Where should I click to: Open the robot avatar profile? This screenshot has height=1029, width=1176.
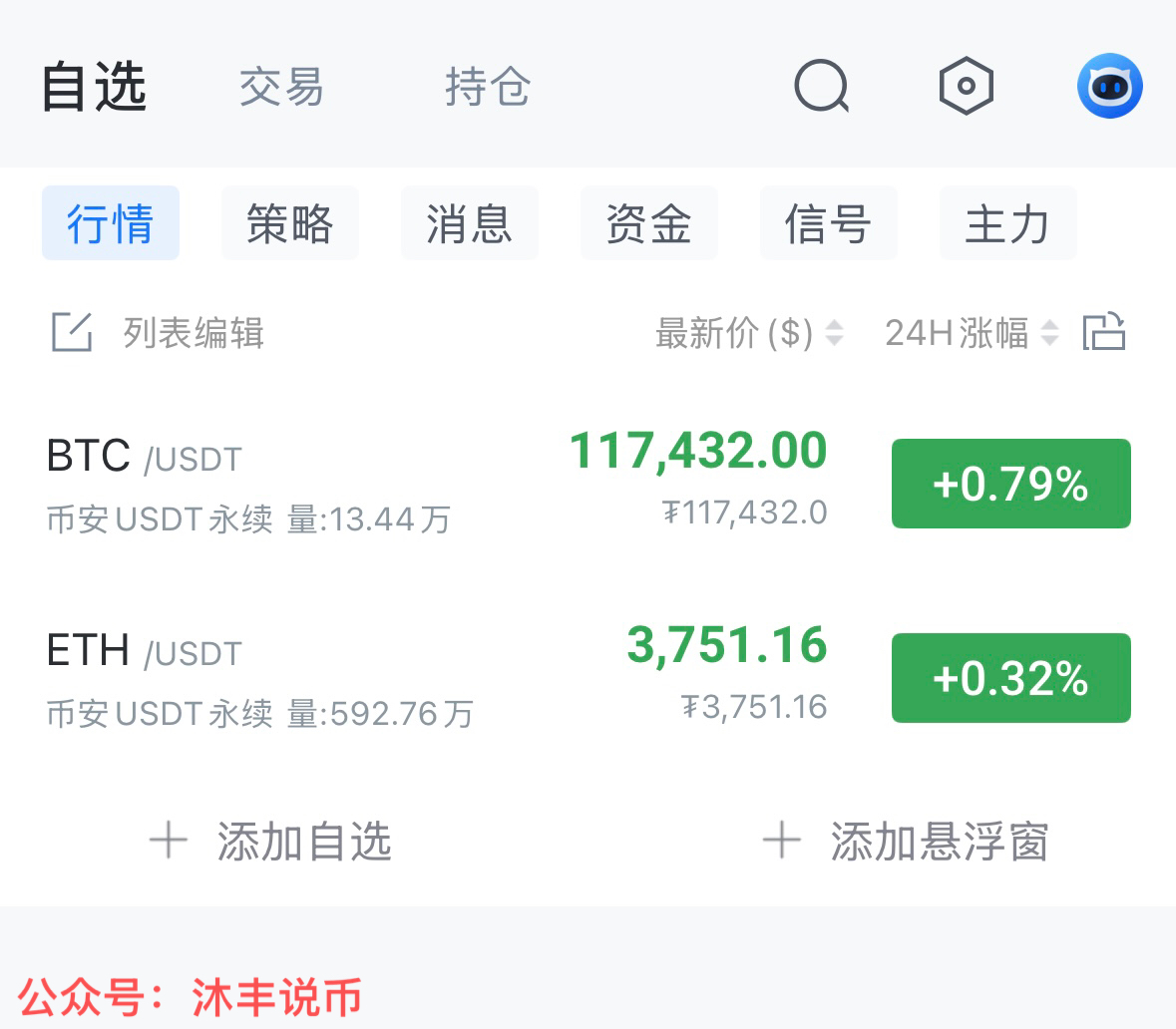click(1109, 87)
